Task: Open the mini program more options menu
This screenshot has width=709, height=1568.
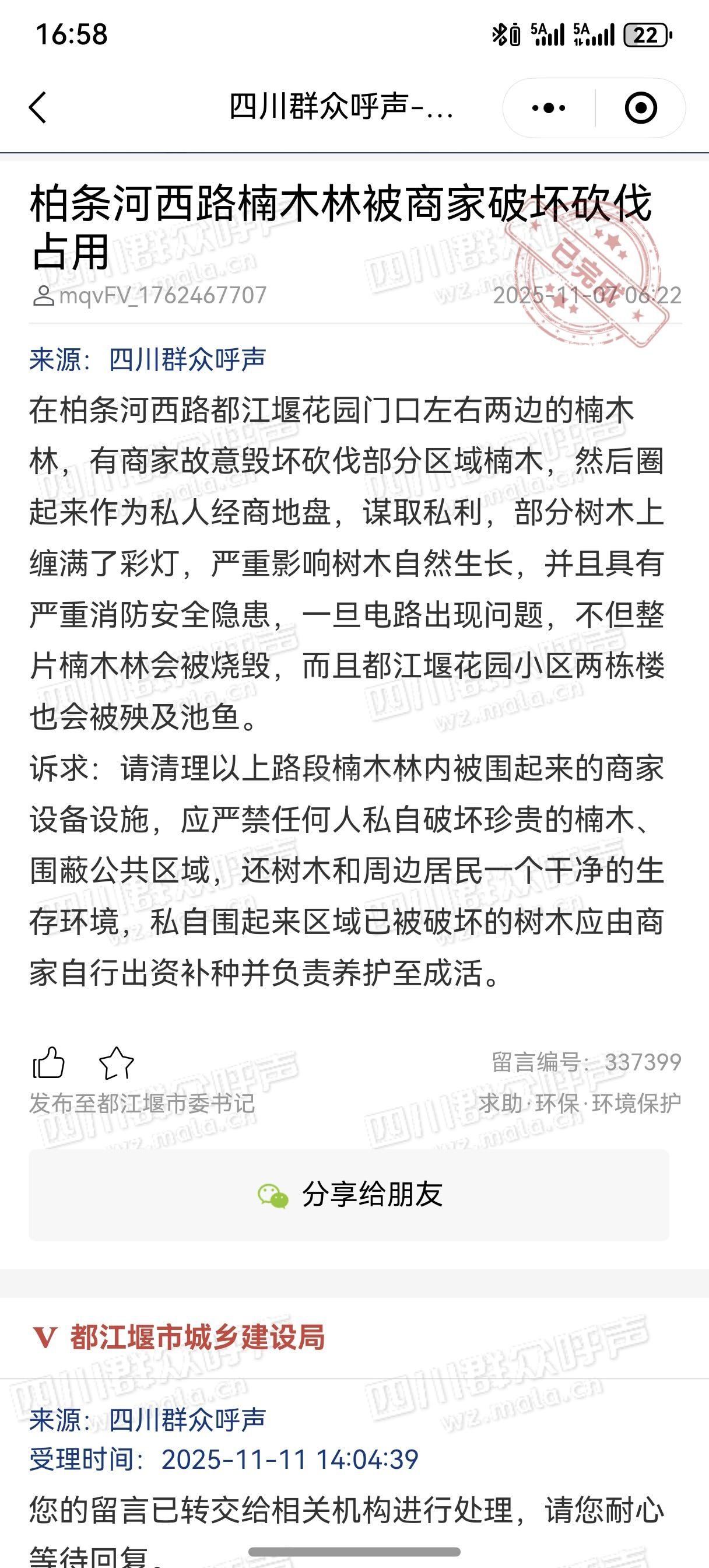Action: click(x=548, y=108)
